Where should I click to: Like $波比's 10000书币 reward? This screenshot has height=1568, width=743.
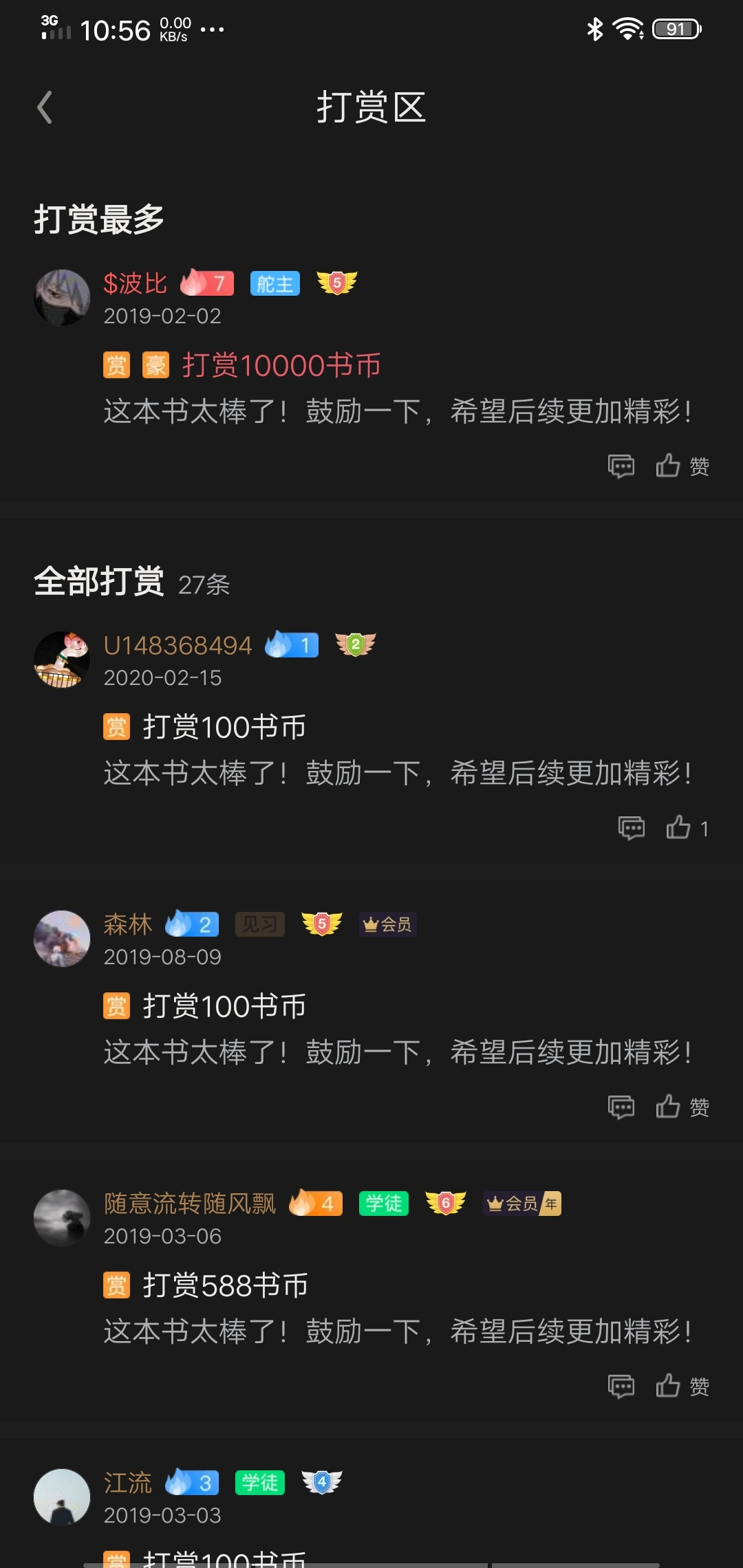682,466
